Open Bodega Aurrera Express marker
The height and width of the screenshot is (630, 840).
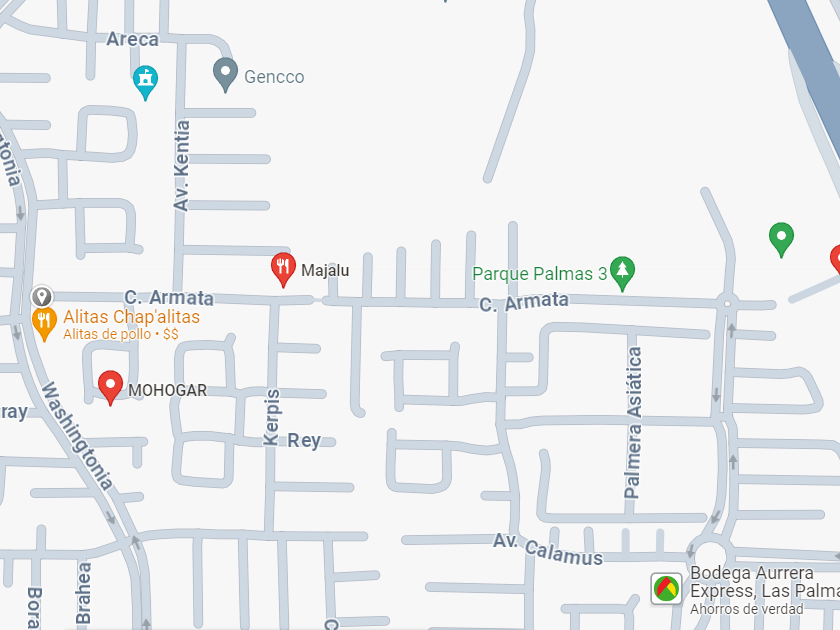[666, 588]
